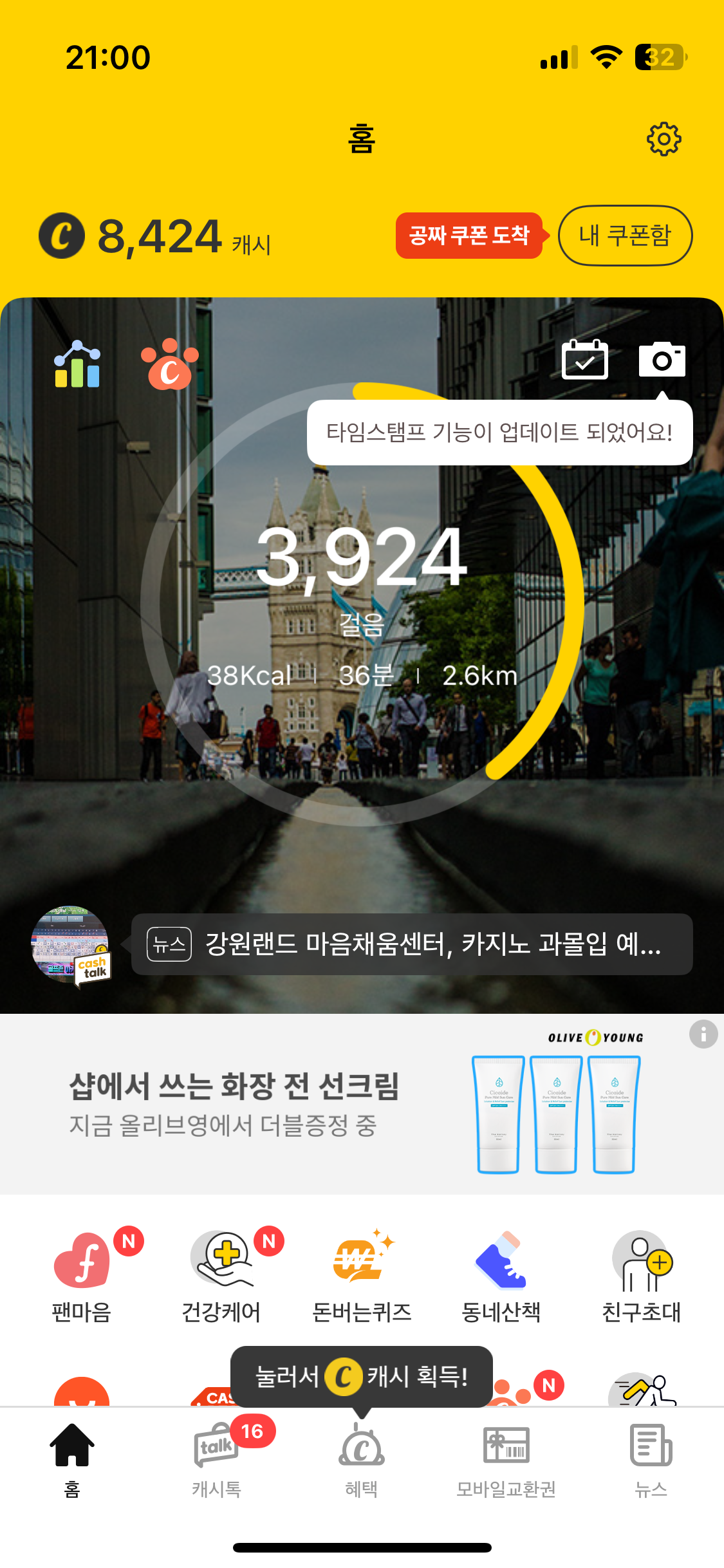Tap the orange paw cash icon

[169, 364]
